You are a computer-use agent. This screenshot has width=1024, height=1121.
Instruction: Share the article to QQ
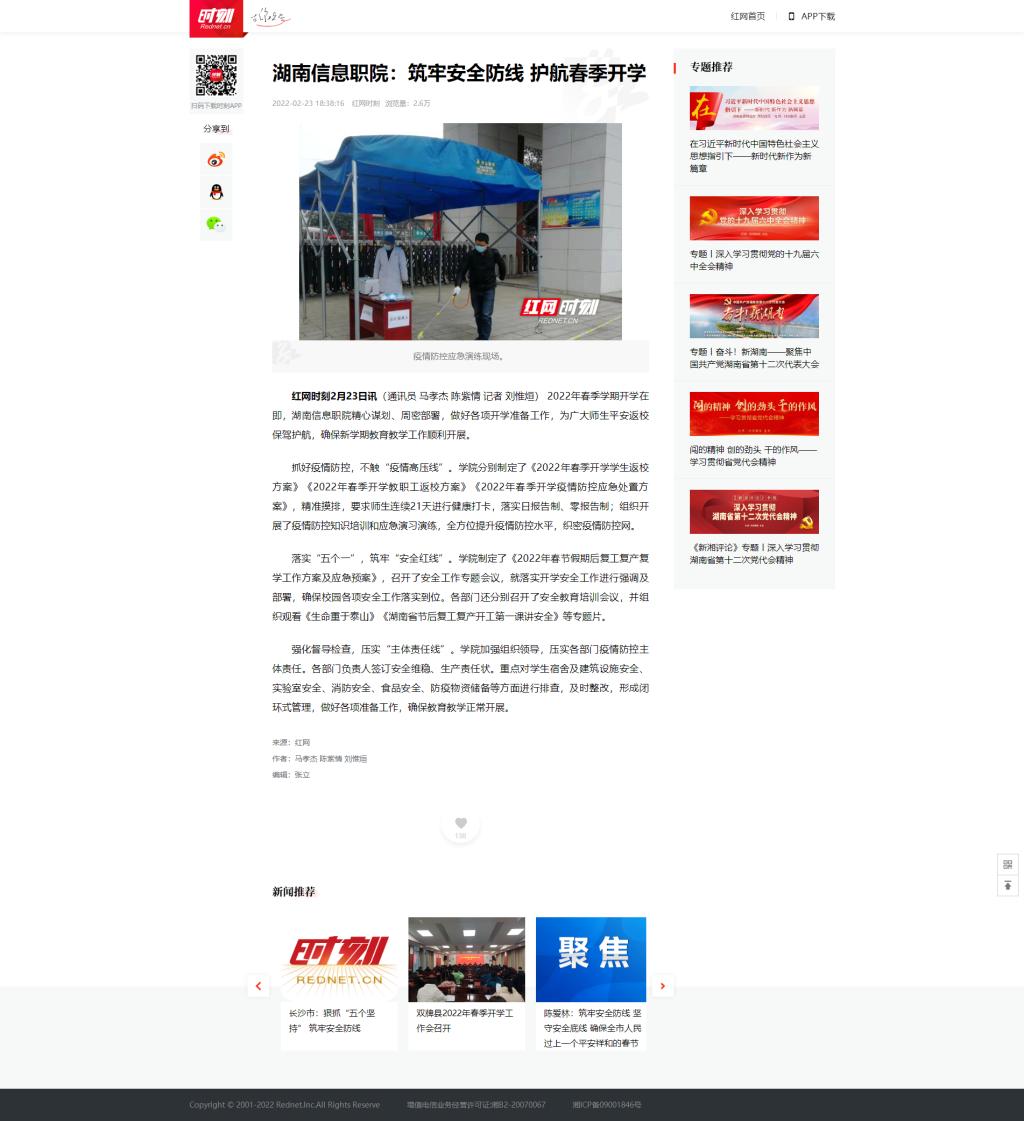tap(215, 191)
